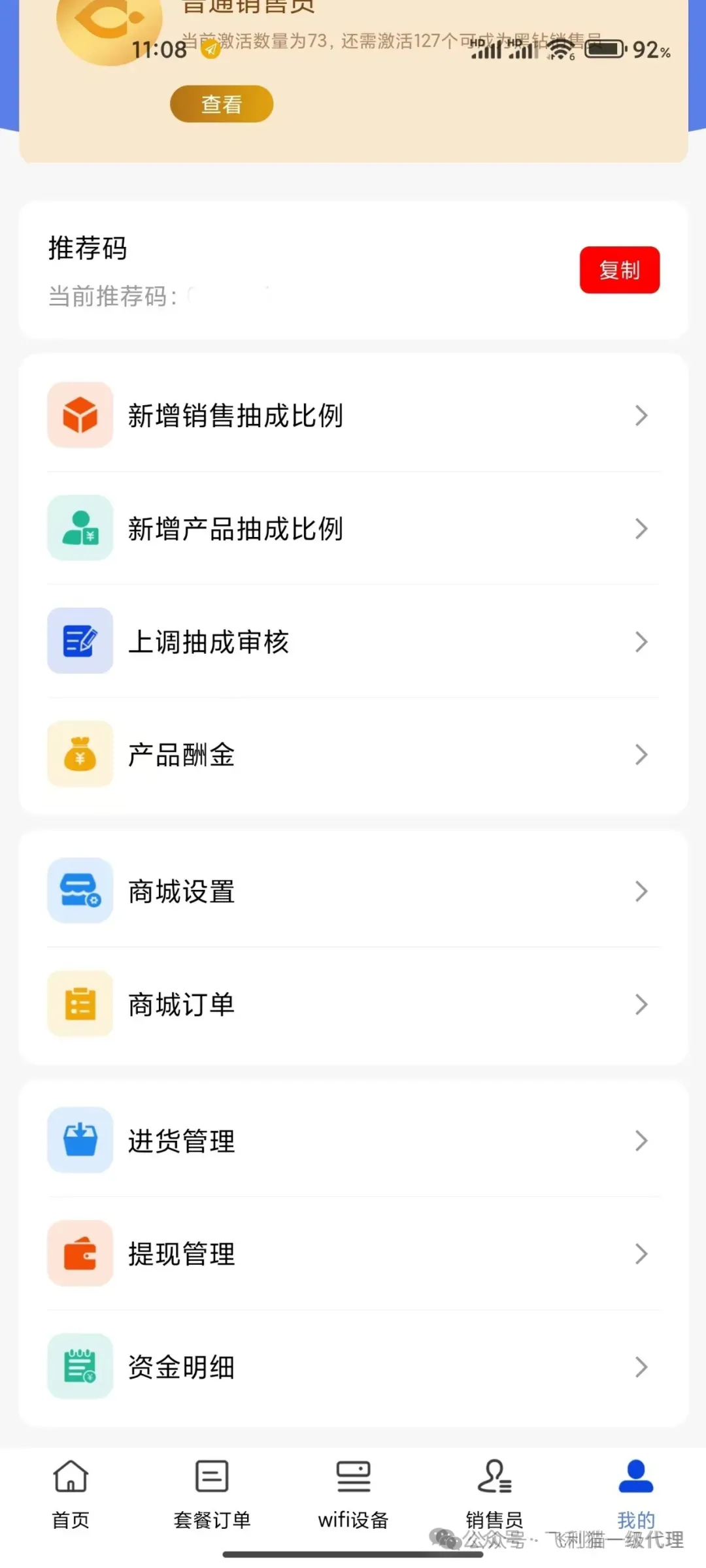Tap the 查看 button on the gold card
The width and height of the screenshot is (706, 1568).
coord(222,104)
